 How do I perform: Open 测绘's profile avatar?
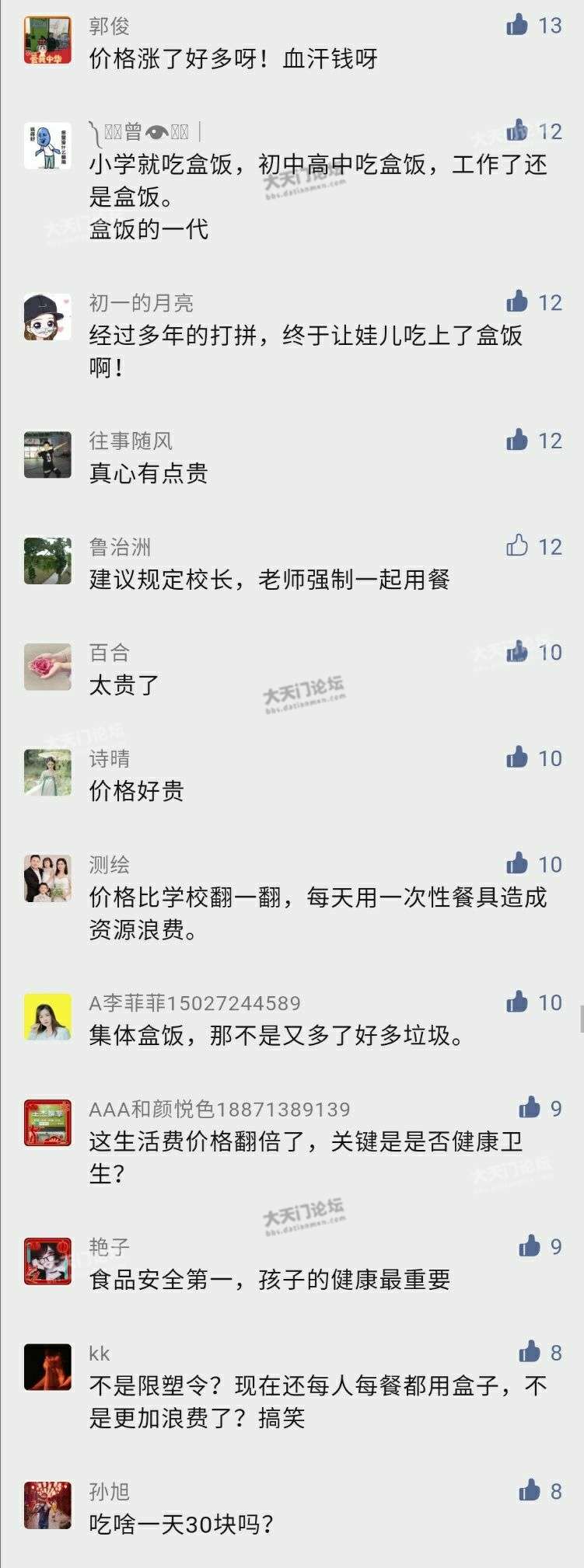pos(47,879)
